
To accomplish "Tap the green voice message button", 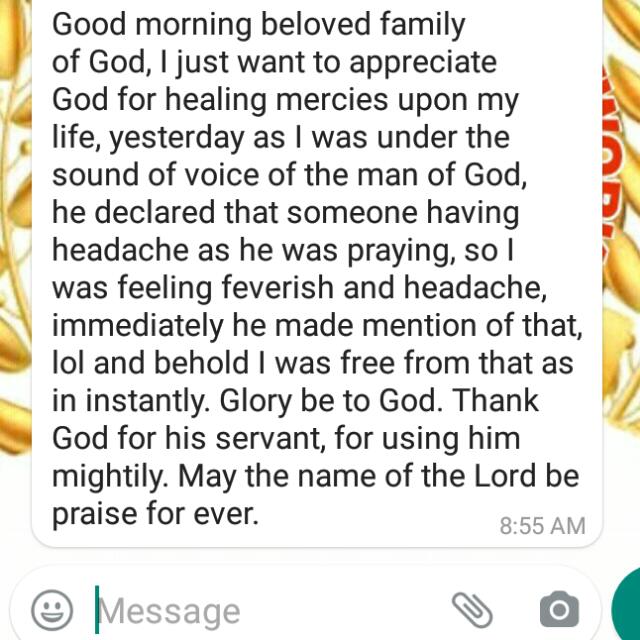I will [x=628, y=606].
